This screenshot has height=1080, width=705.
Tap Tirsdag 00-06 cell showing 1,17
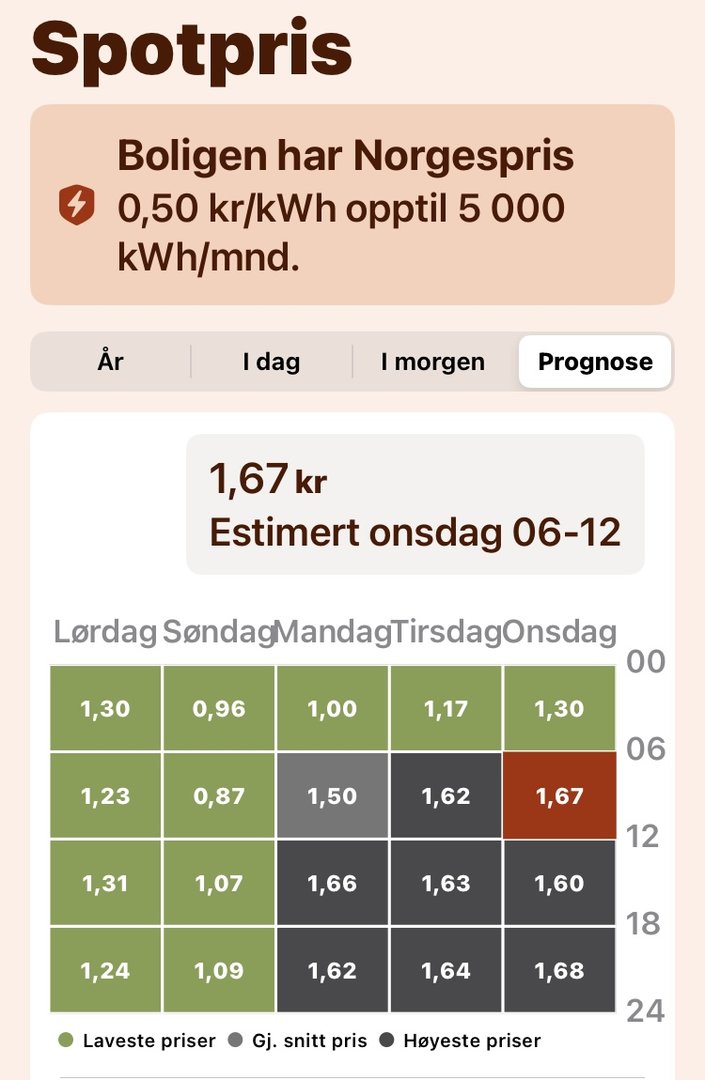[x=446, y=709]
